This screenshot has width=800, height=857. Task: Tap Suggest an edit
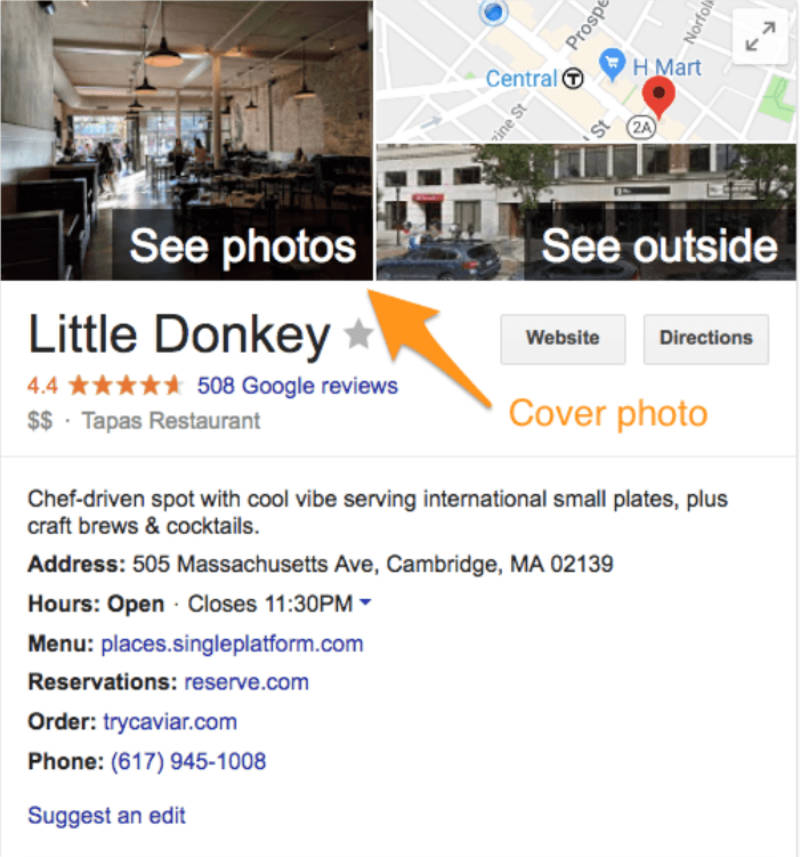point(106,814)
